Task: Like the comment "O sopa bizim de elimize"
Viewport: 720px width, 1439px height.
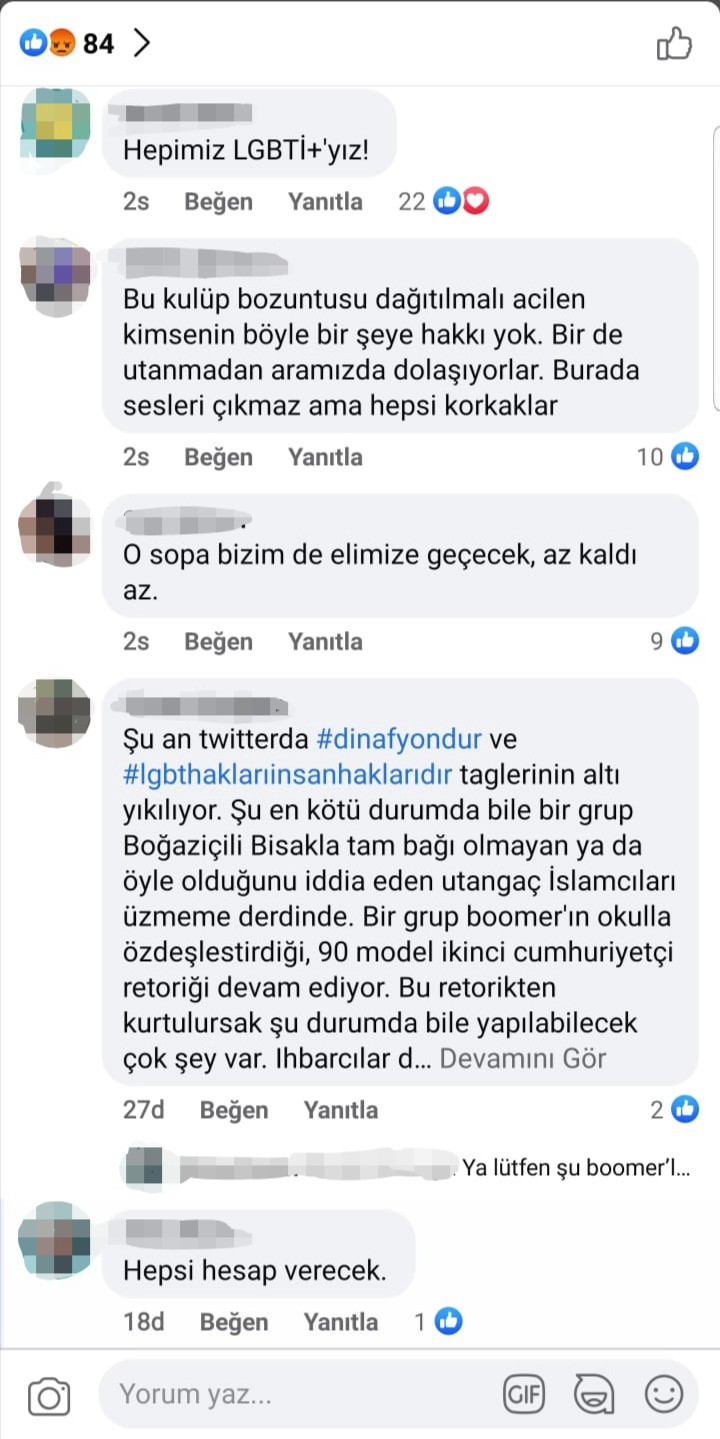Action: click(x=218, y=641)
